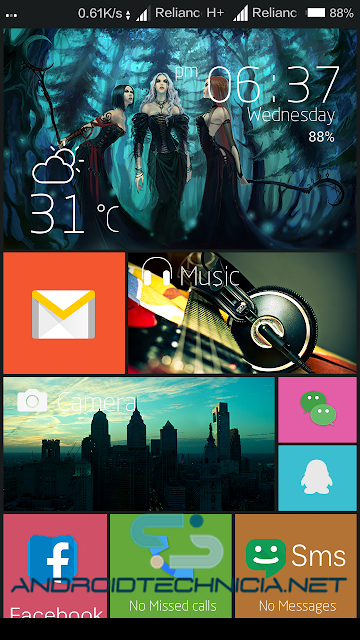Open the blue QQ penguin tile
The image size is (360, 640).
318,478
